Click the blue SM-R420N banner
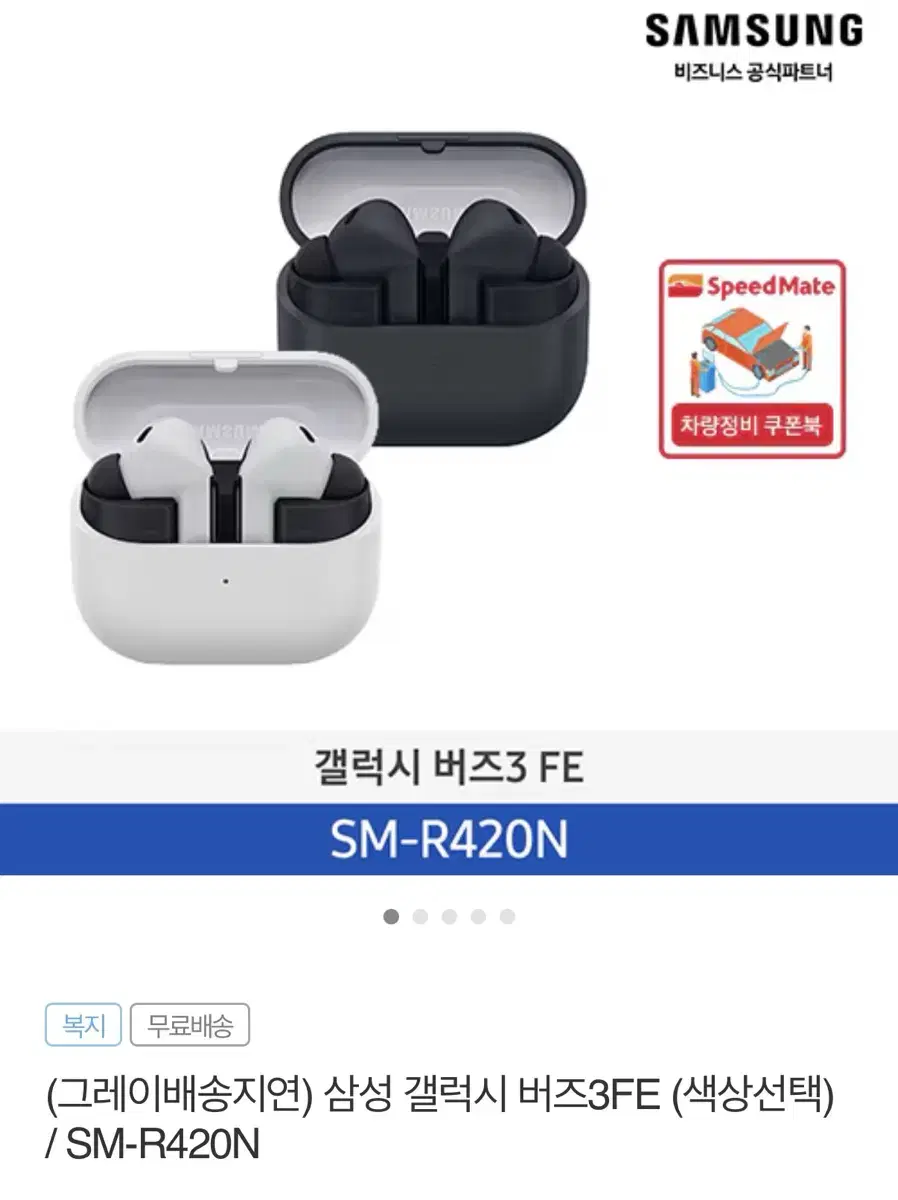The height and width of the screenshot is (1200, 898). pos(449,840)
